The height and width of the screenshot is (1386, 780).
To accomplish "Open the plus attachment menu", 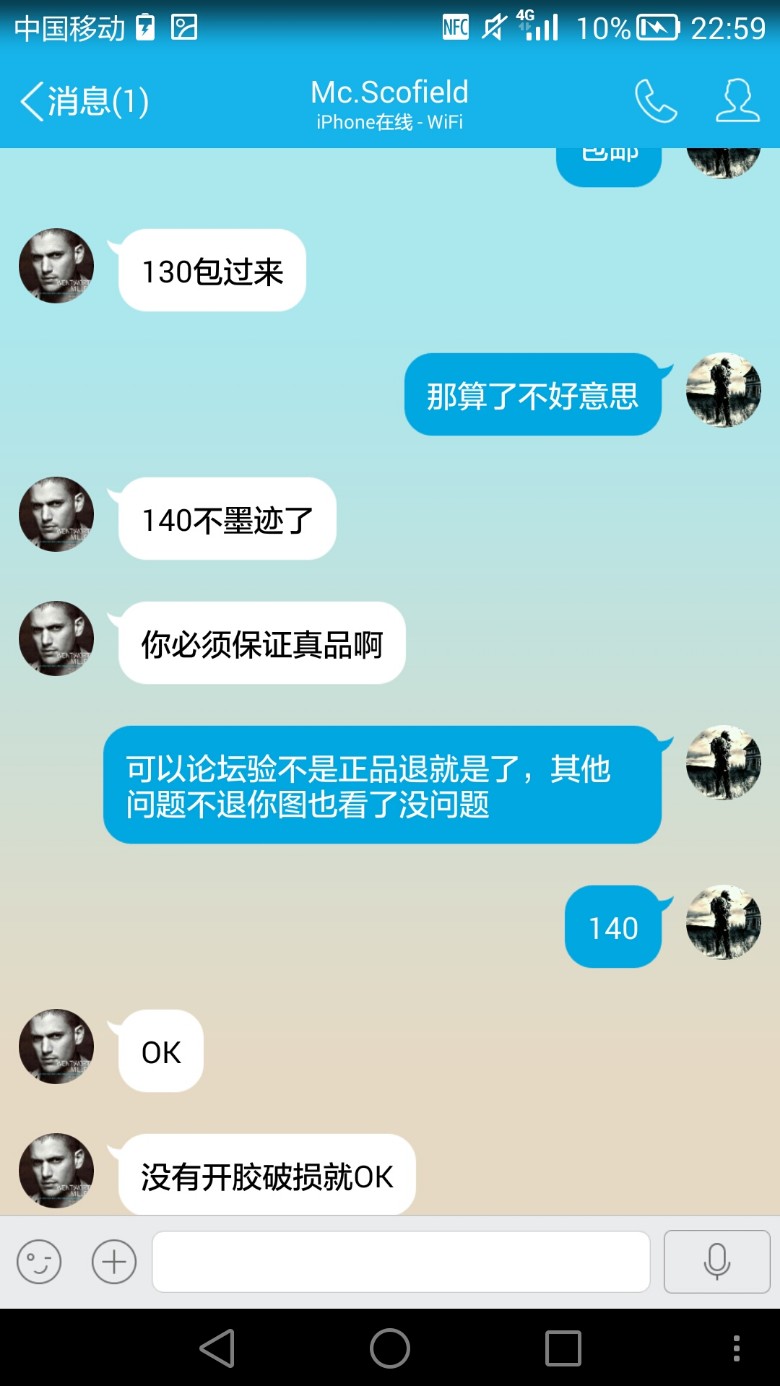I will (x=114, y=1262).
